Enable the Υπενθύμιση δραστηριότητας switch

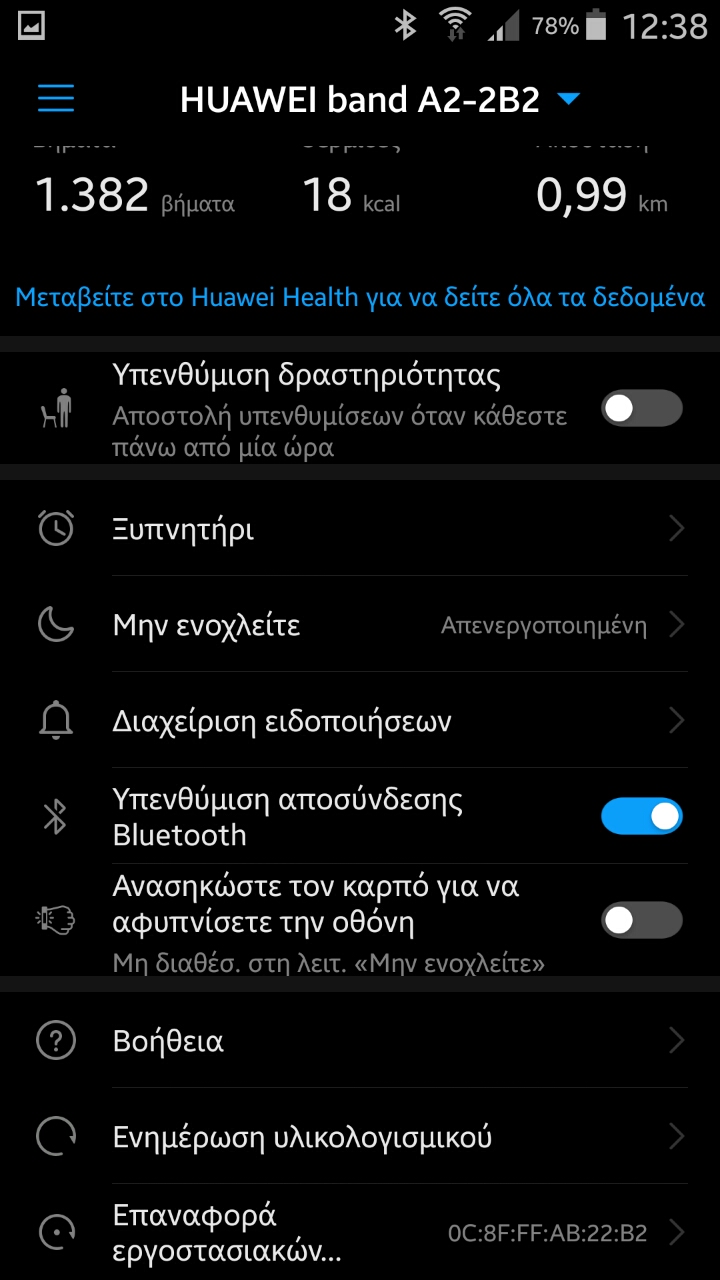pyautogui.click(x=642, y=408)
